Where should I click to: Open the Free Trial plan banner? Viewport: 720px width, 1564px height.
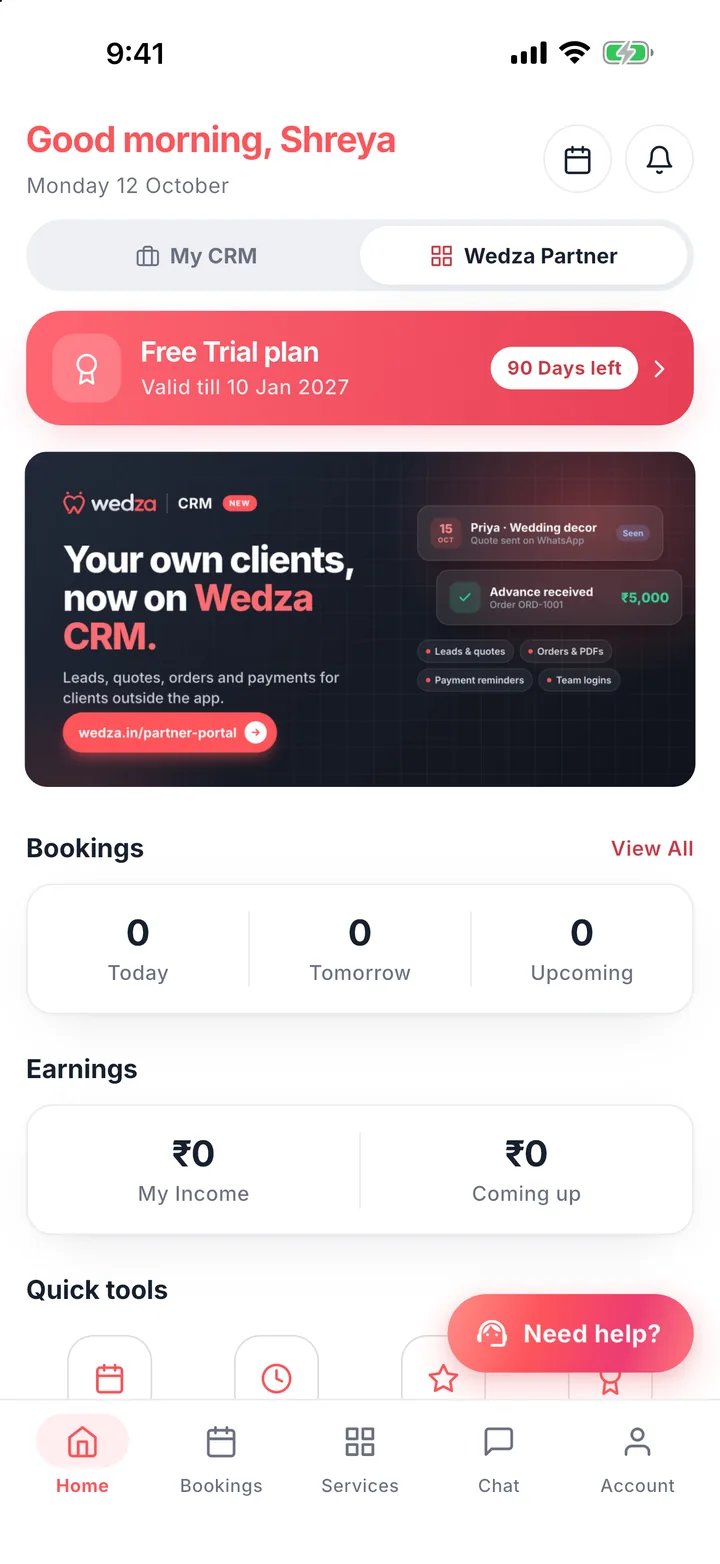tap(360, 368)
